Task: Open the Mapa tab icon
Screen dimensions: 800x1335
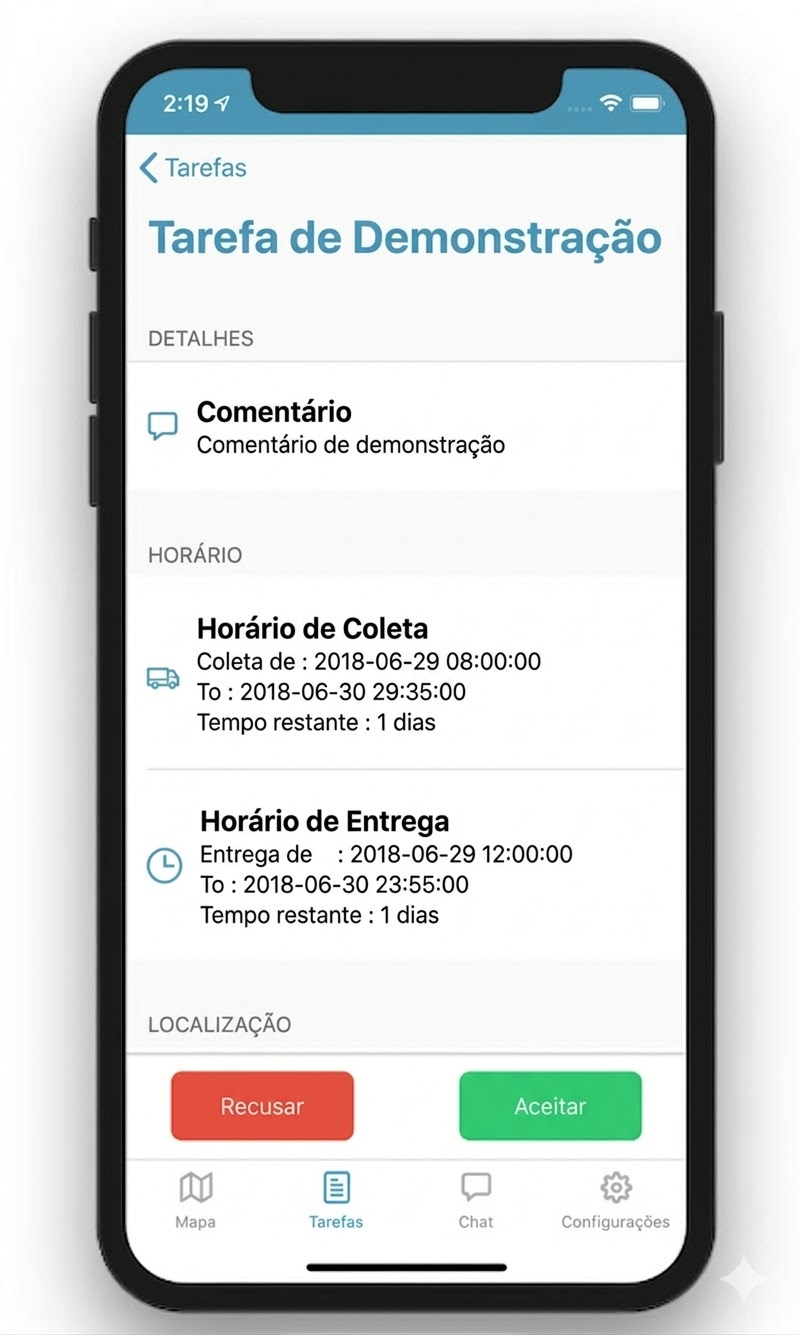Action: pyautogui.click(x=196, y=1189)
